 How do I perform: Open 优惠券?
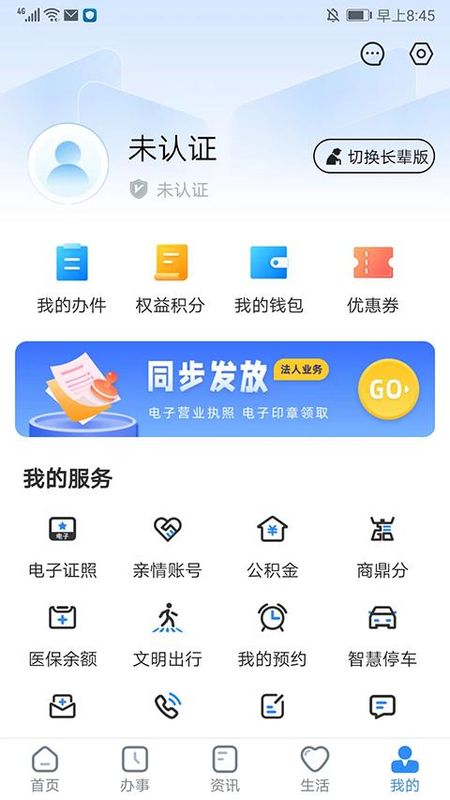pos(373,279)
